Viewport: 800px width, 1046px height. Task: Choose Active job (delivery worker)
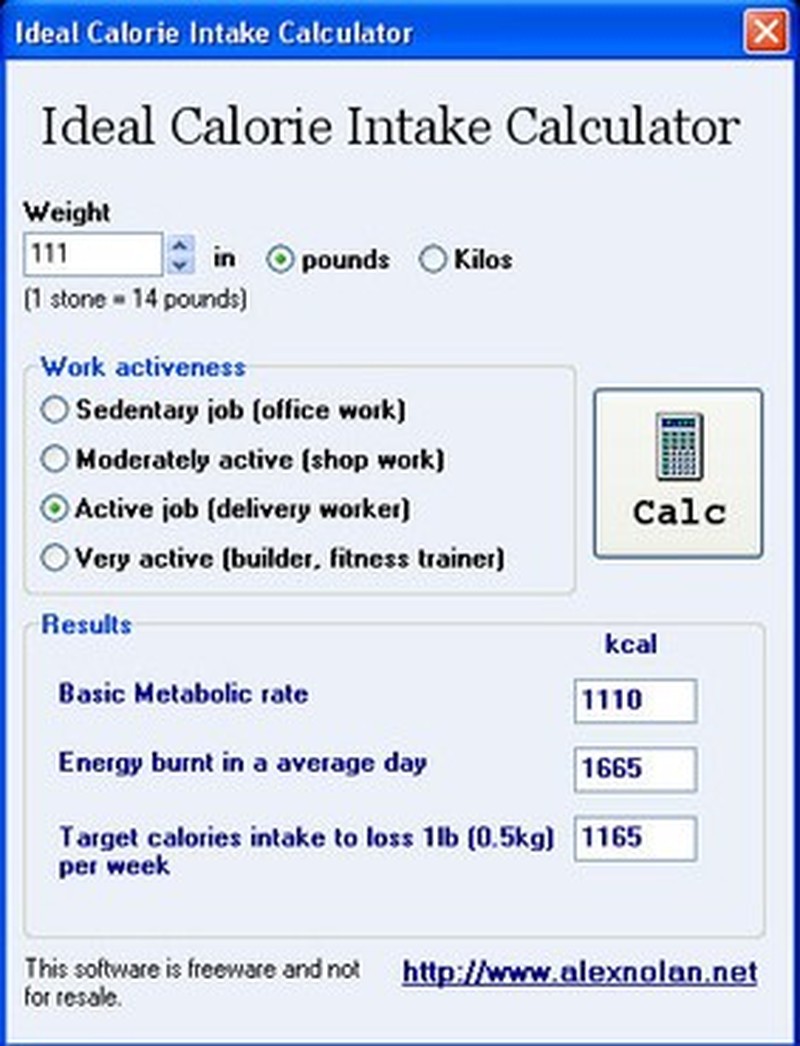click(x=55, y=509)
